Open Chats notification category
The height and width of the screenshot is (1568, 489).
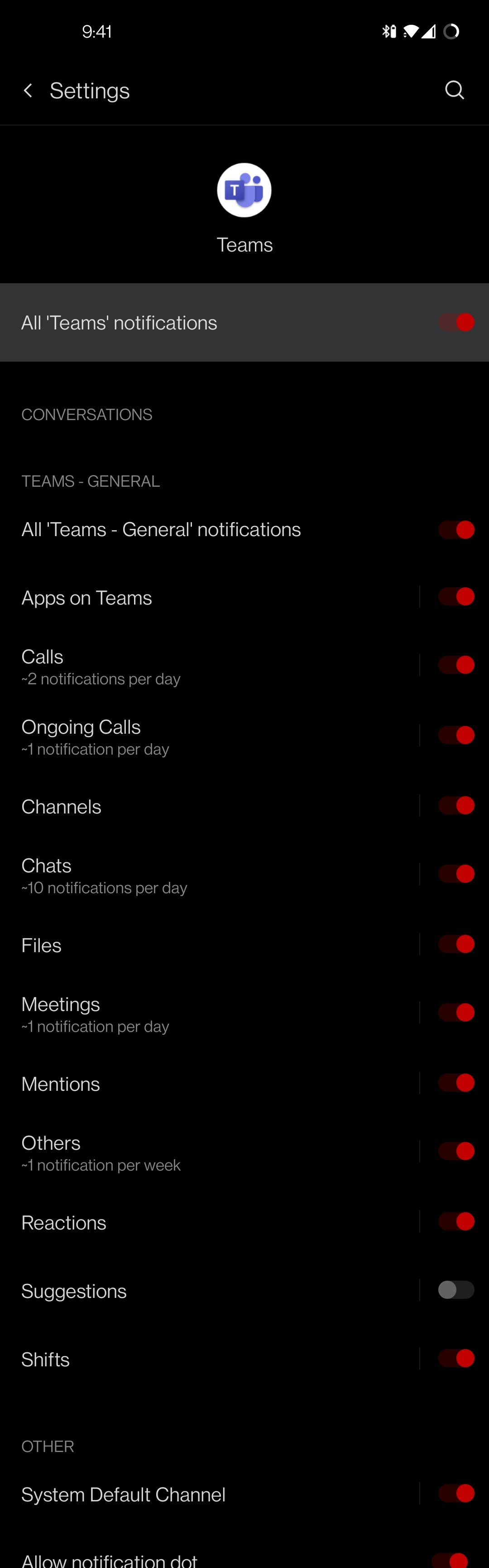[207, 875]
